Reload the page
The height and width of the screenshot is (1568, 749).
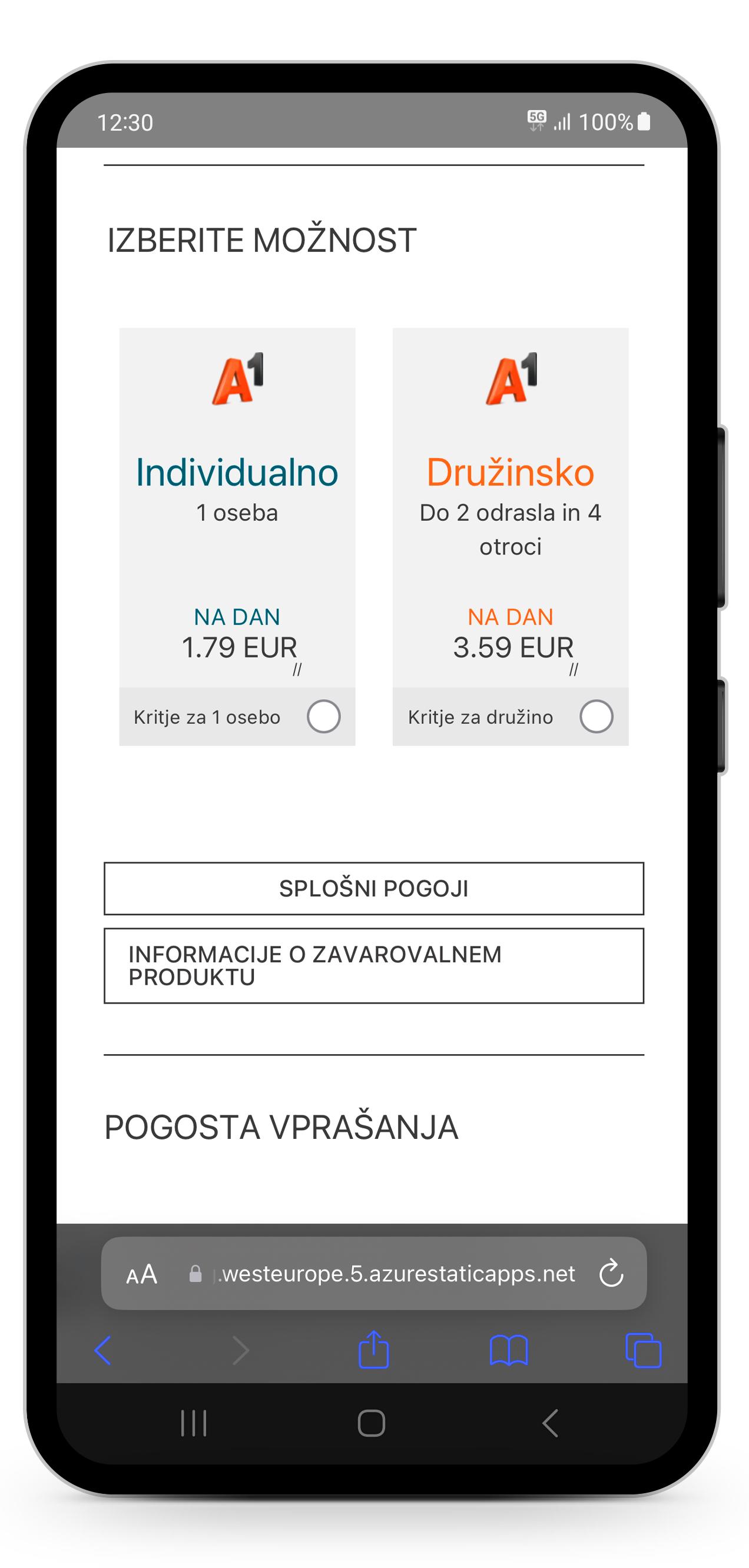[x=611, y=1273]
